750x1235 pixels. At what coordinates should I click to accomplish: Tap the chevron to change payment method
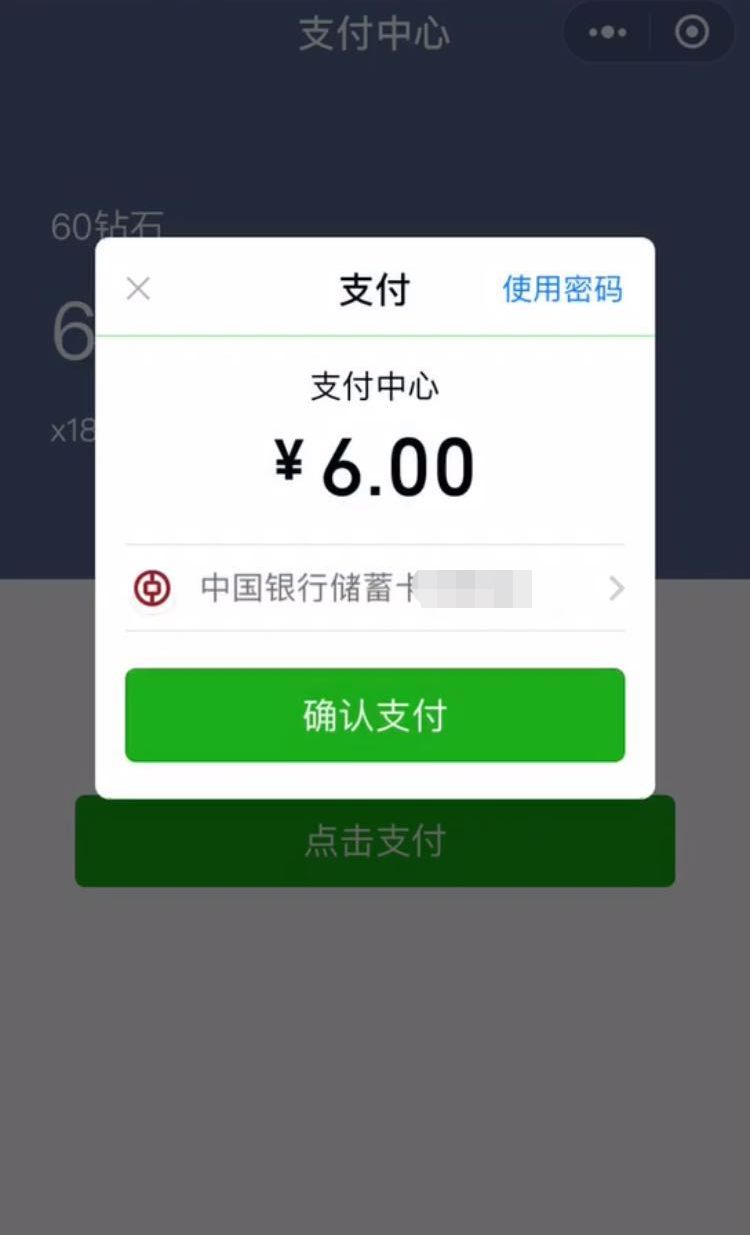click(x=616, y=589)
